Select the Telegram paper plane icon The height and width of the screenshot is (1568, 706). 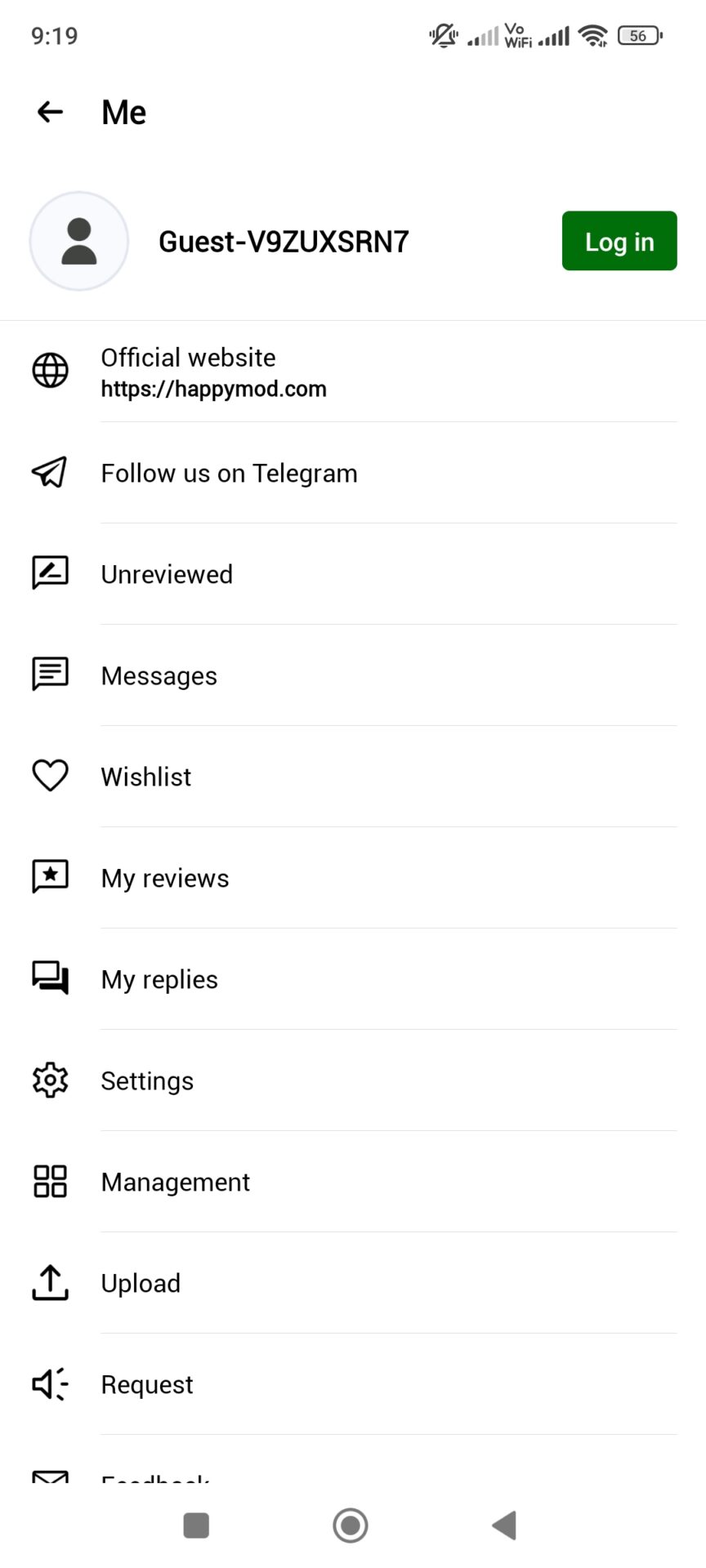coord(49,472)
